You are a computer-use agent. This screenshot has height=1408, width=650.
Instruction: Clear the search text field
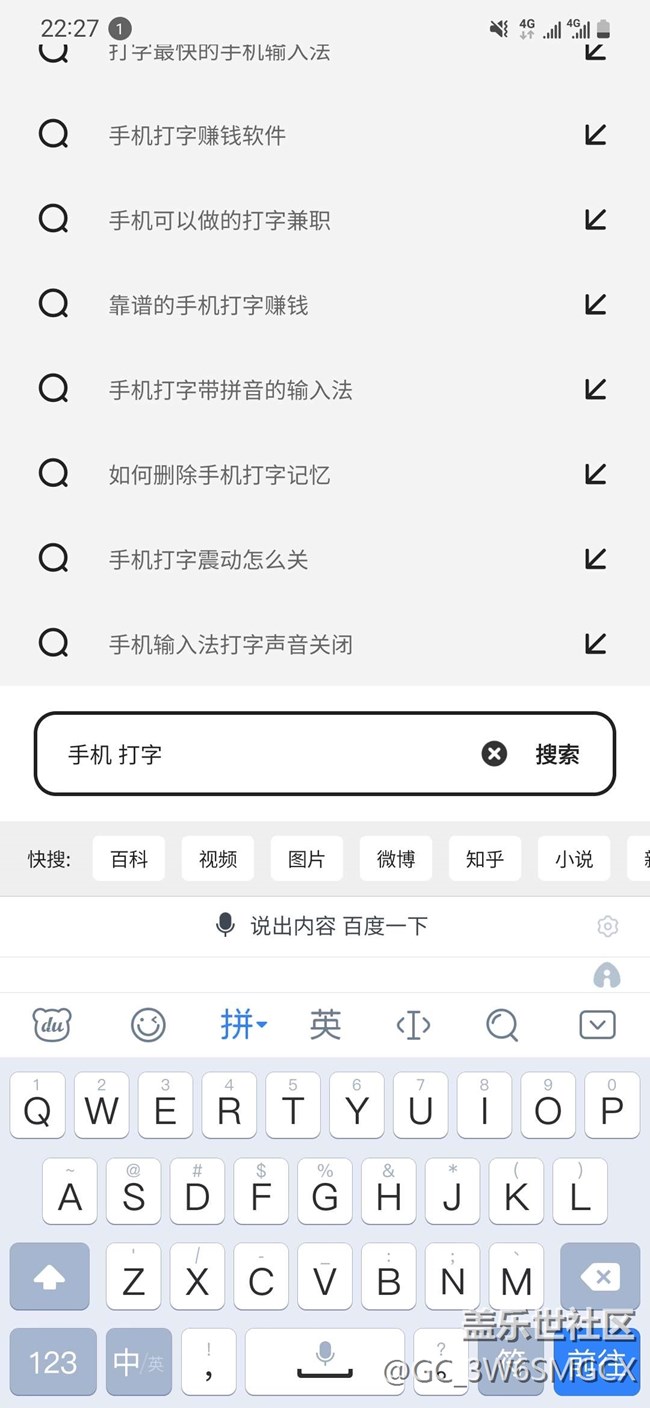[494, 754]
